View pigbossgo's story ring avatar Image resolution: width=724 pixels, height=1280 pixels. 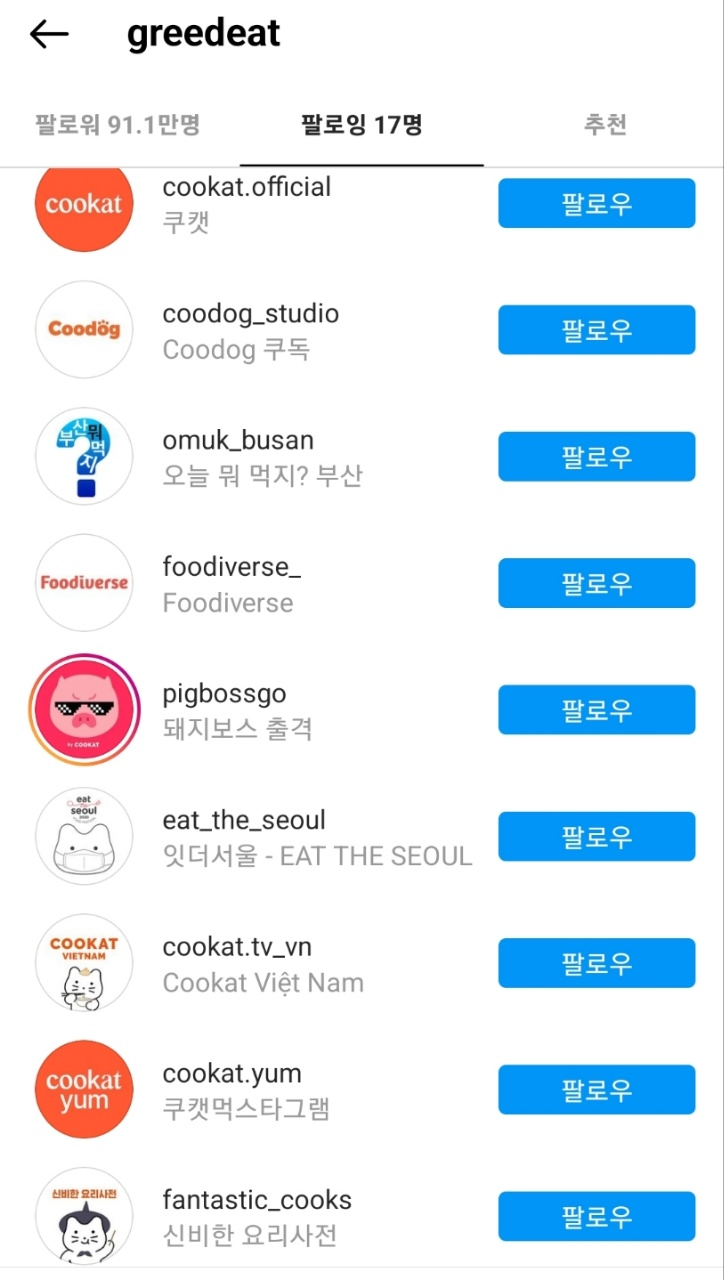point(84,709)
